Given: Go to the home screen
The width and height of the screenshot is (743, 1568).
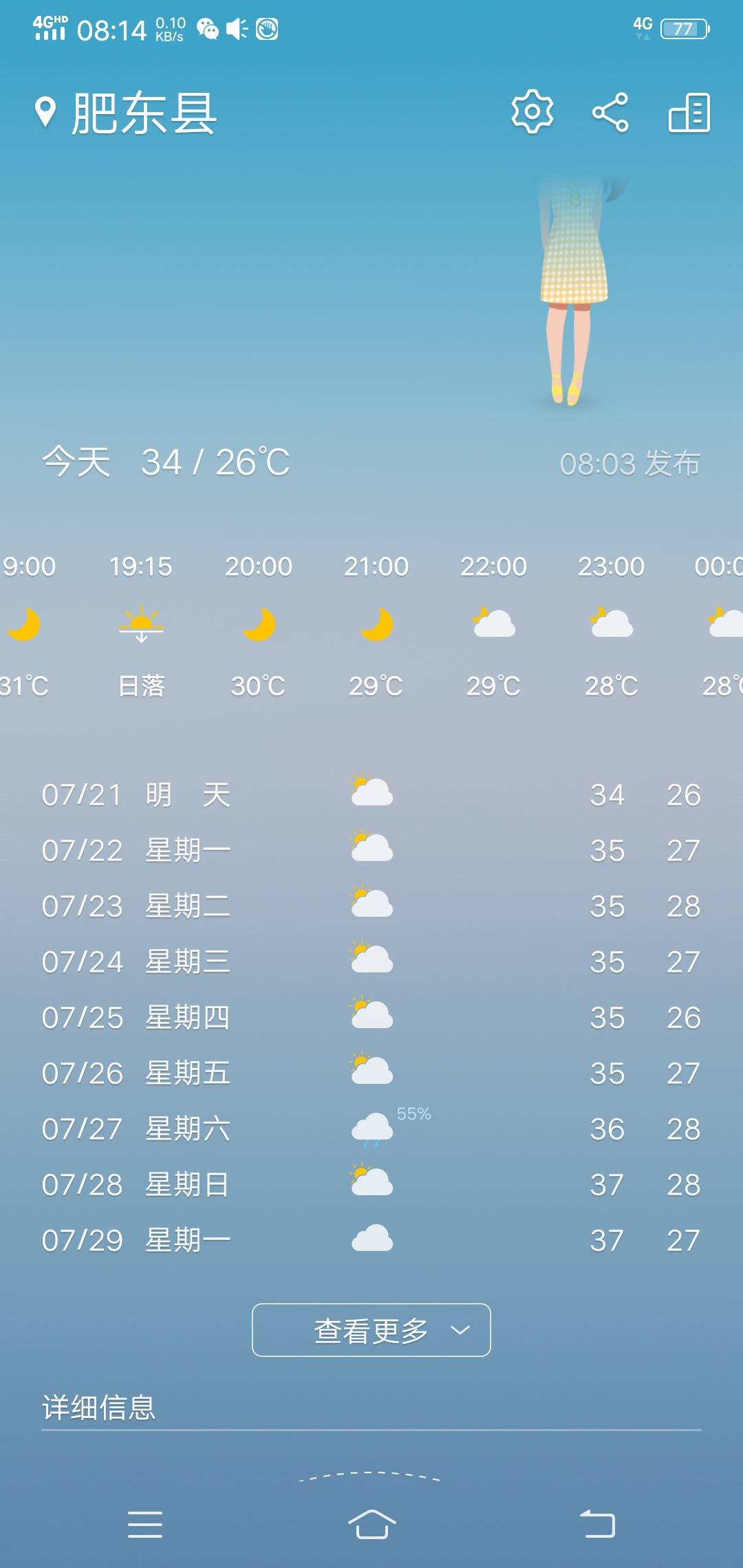Looking at the screenshot, I should 371,1524.
